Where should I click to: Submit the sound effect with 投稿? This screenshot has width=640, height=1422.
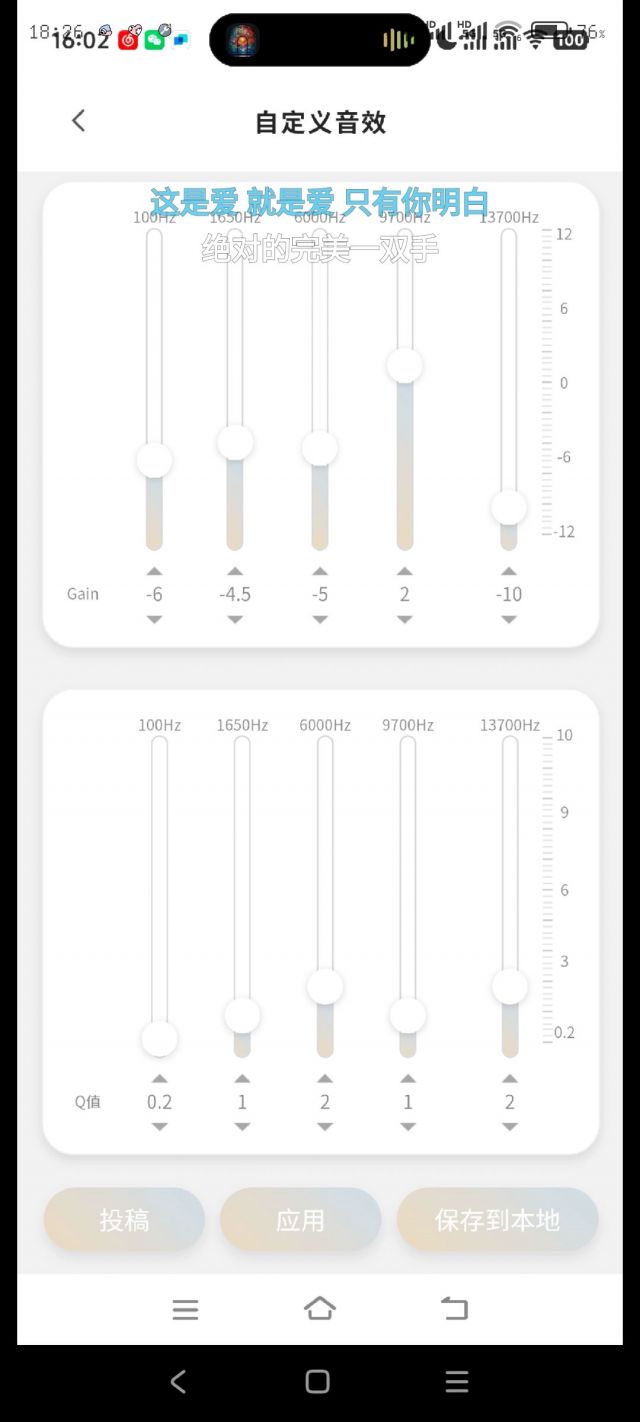(124, 1220)
